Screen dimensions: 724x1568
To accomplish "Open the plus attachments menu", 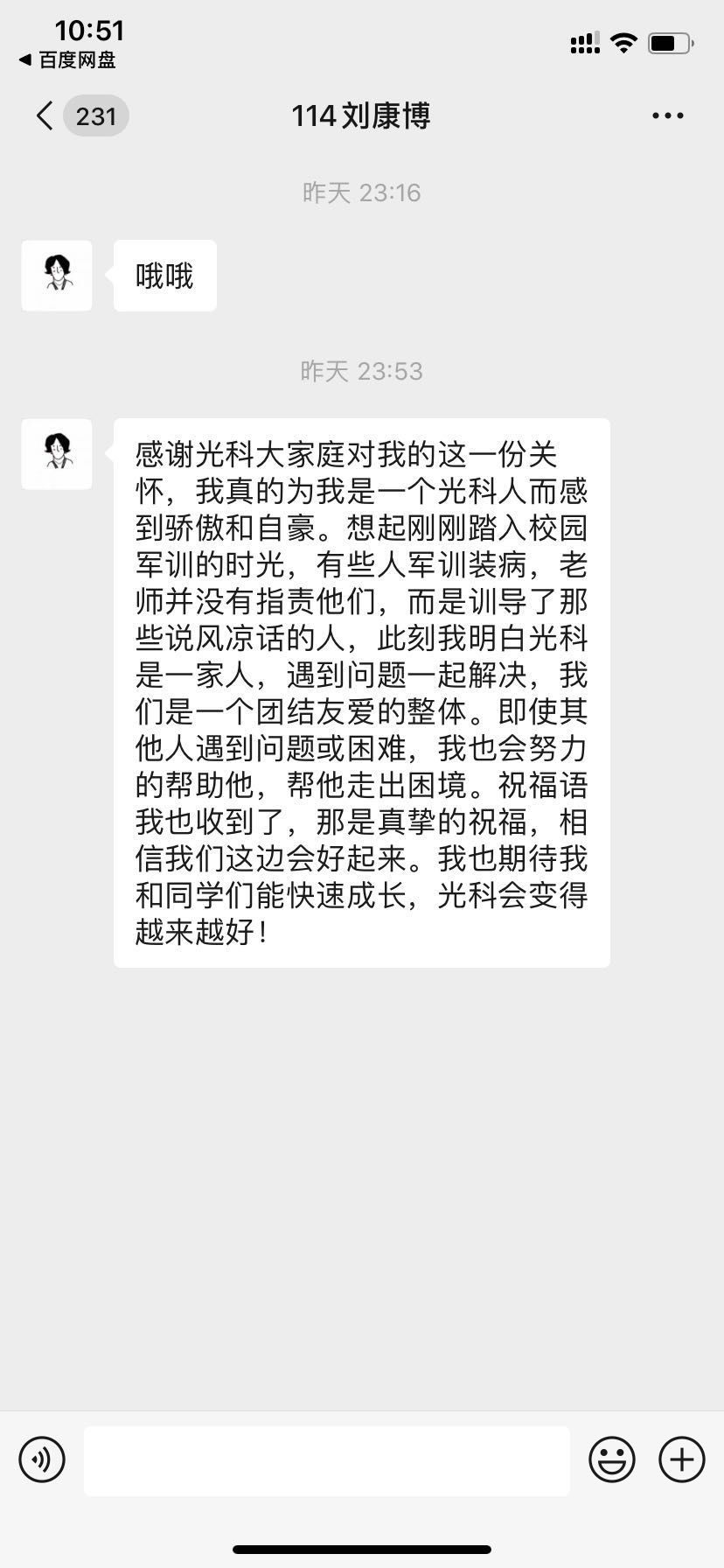I will [x=681, y=1459].
